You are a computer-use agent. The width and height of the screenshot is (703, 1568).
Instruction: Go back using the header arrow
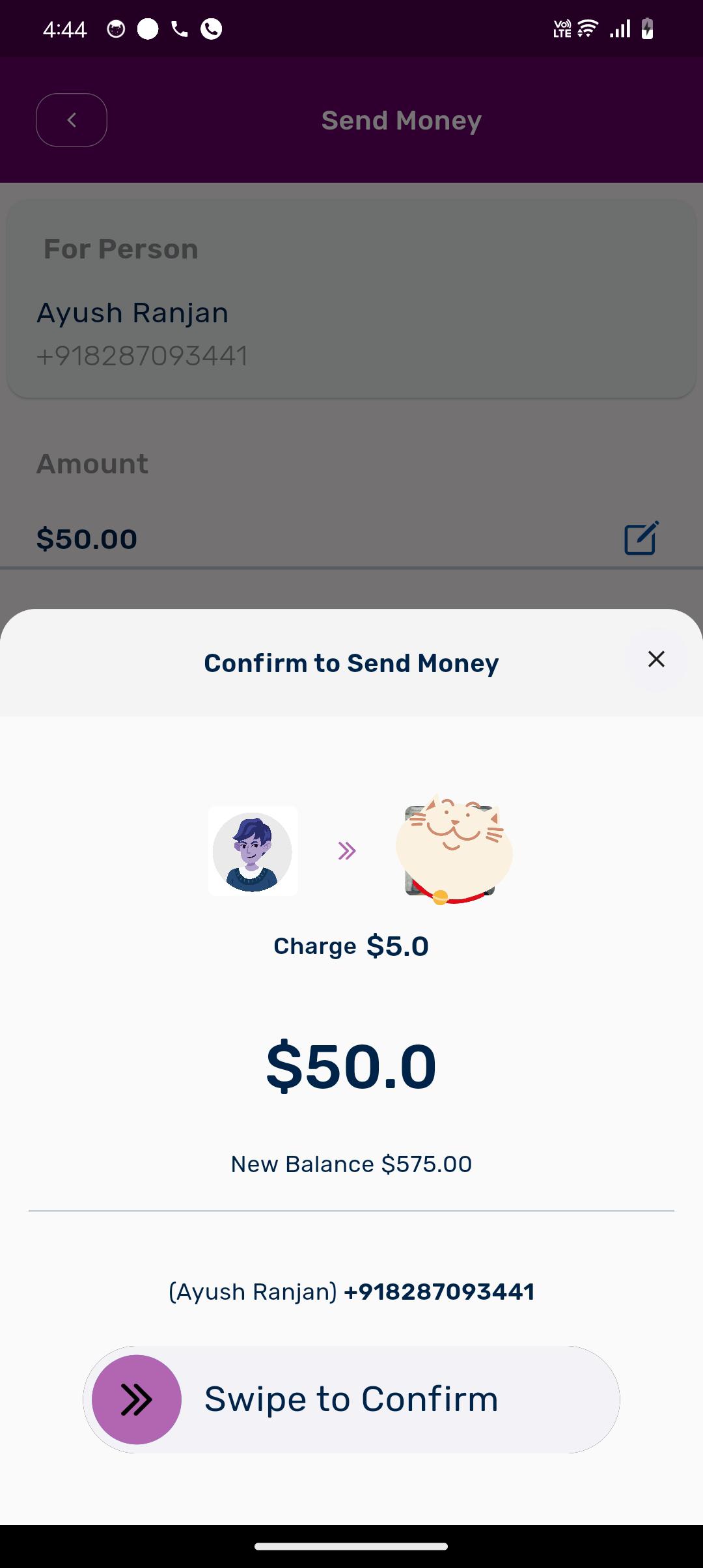tap(72, 120)
